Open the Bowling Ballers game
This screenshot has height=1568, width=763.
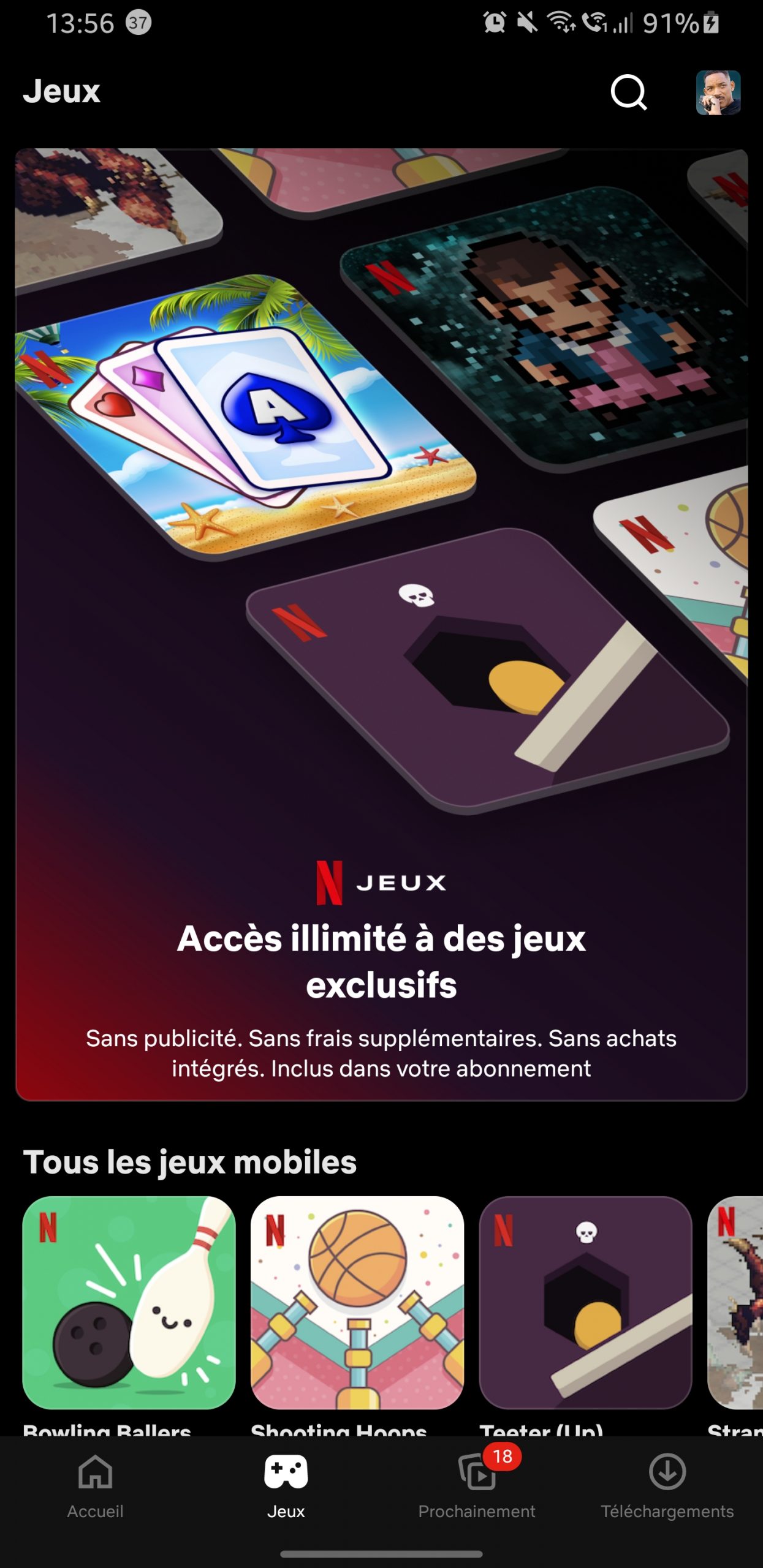(129, 1303)
